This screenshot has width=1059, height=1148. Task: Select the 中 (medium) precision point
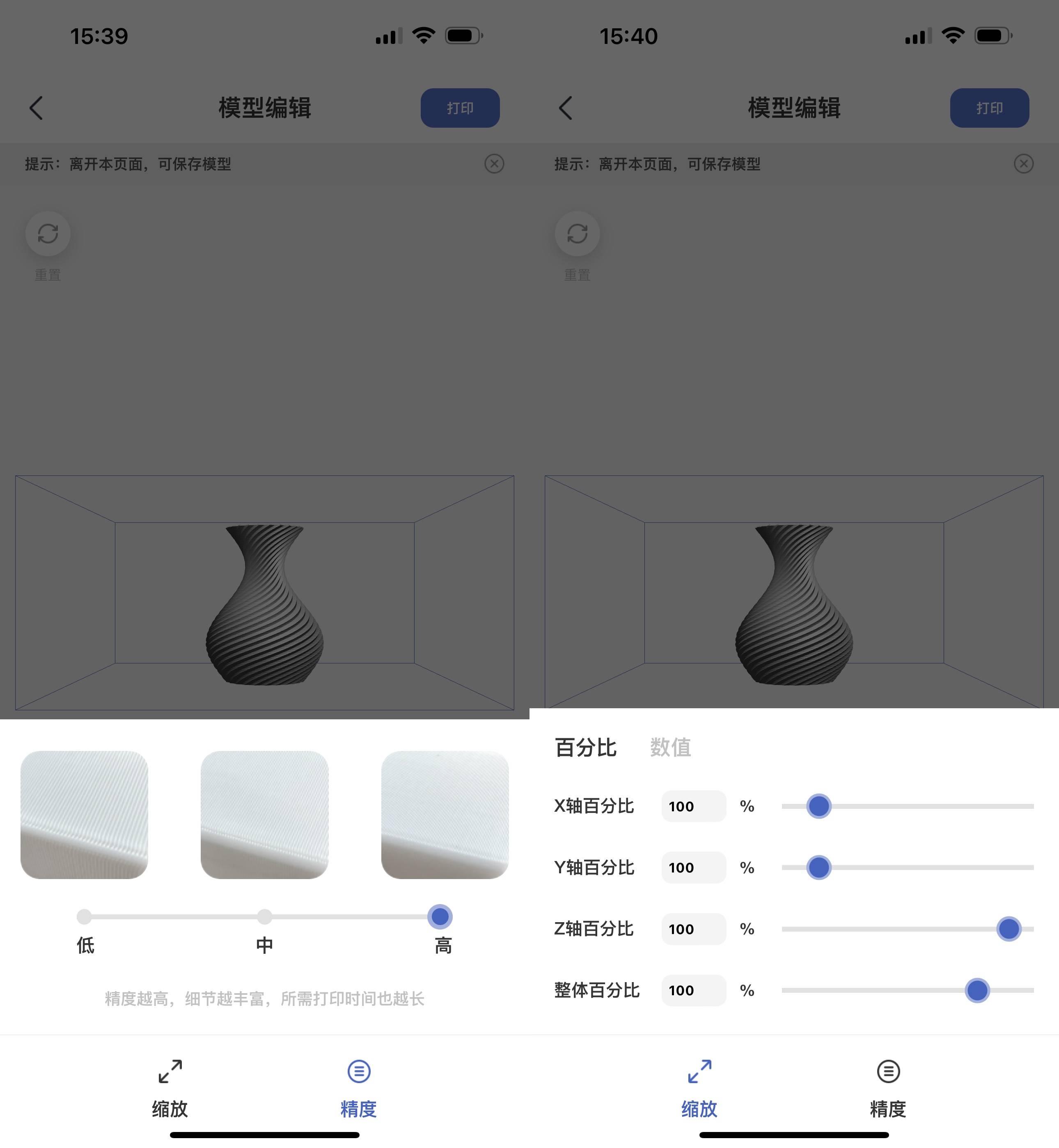(x=264, y=916)
